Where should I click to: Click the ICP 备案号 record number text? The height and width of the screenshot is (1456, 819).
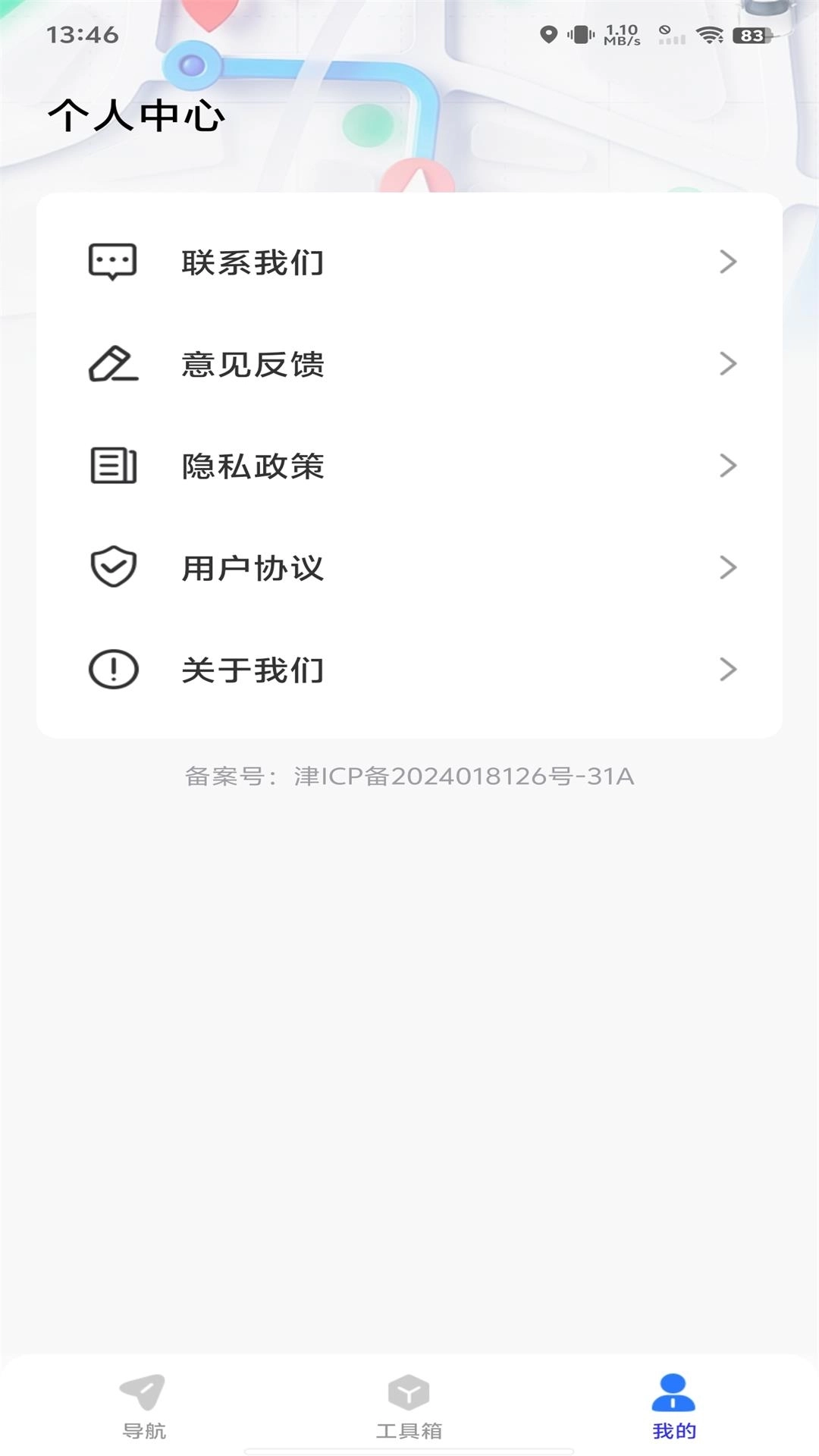click(x=409, y=776)
